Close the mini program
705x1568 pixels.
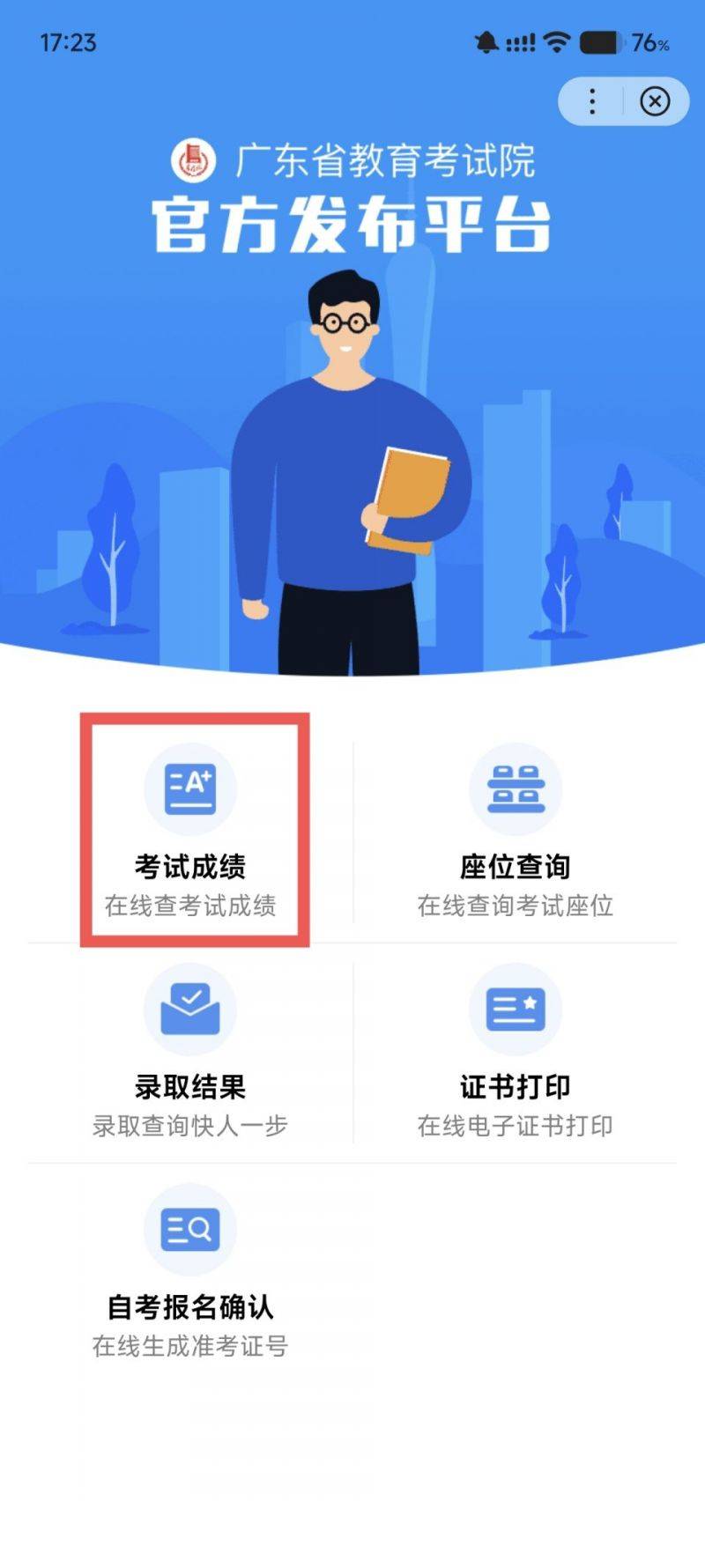[655, 101]
